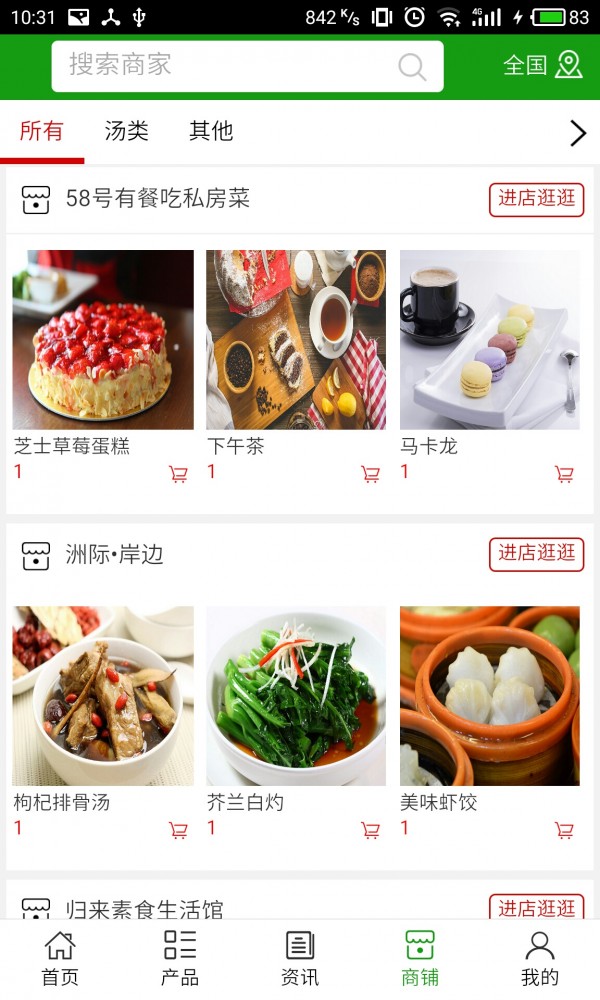Enter the 58号有餐吃私房菜 shop via 进店逛逛
600x1000 pixels.
coord(536,199)
